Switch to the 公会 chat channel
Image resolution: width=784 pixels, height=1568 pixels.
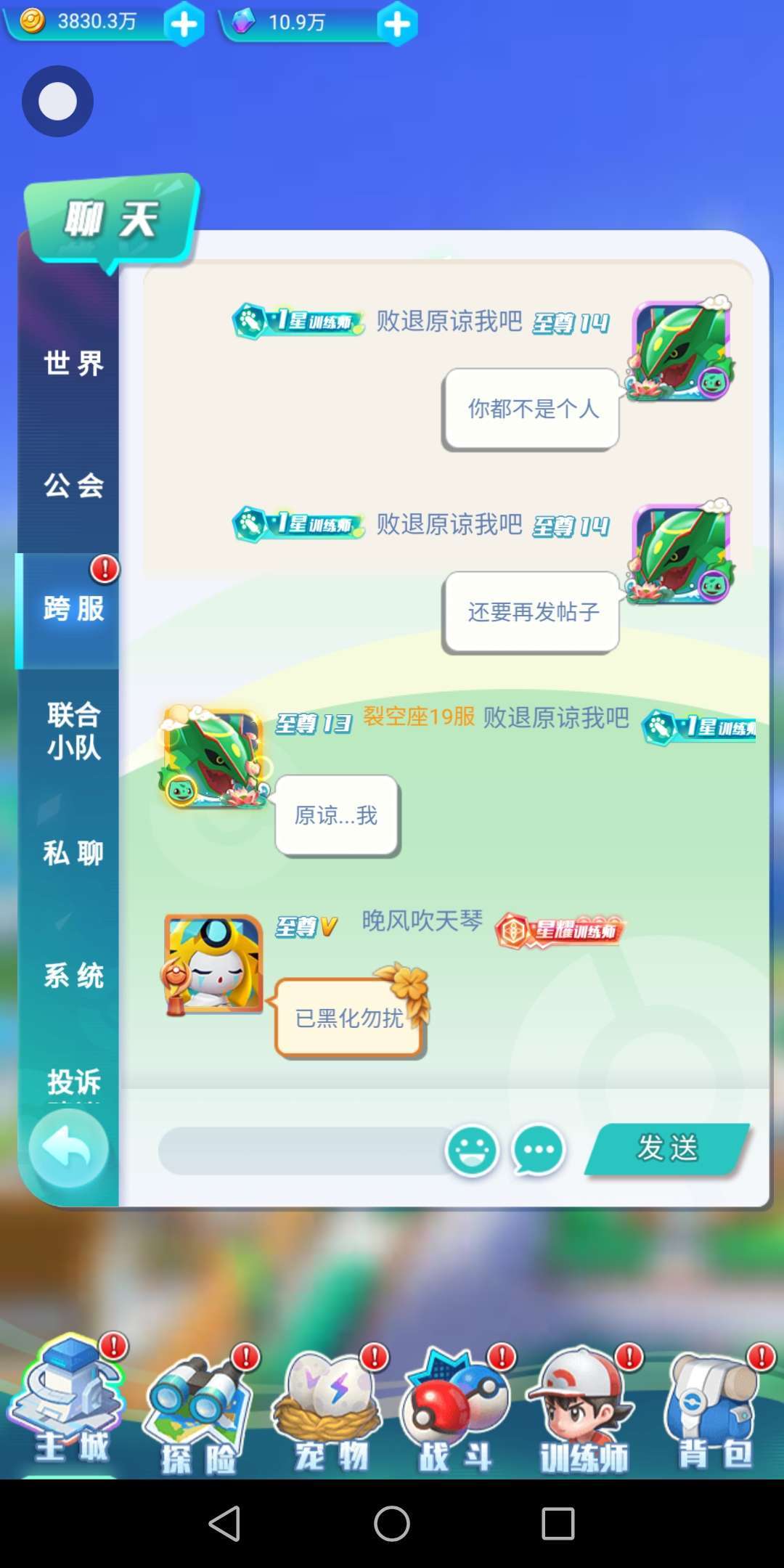(x=73, y=485)
